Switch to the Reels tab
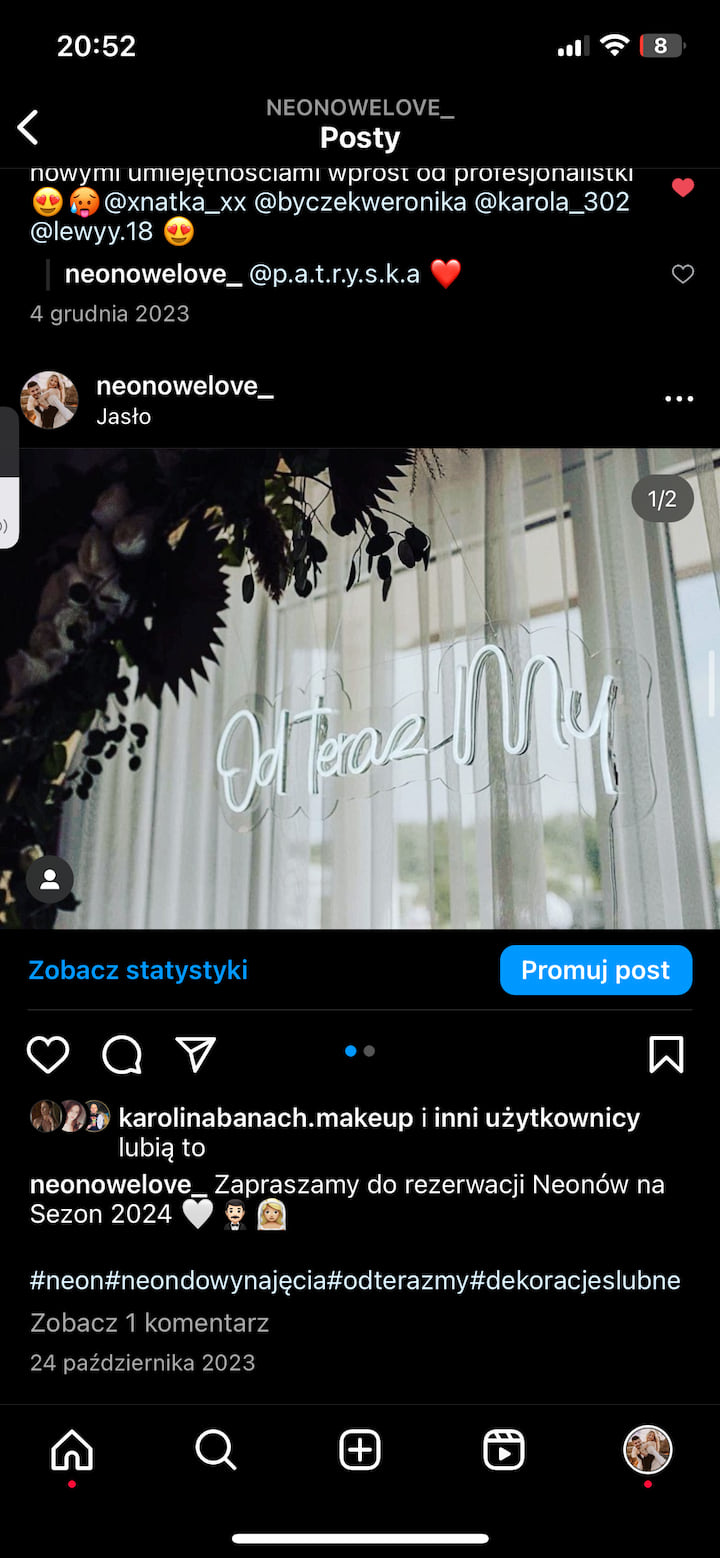 [504, 1449]
